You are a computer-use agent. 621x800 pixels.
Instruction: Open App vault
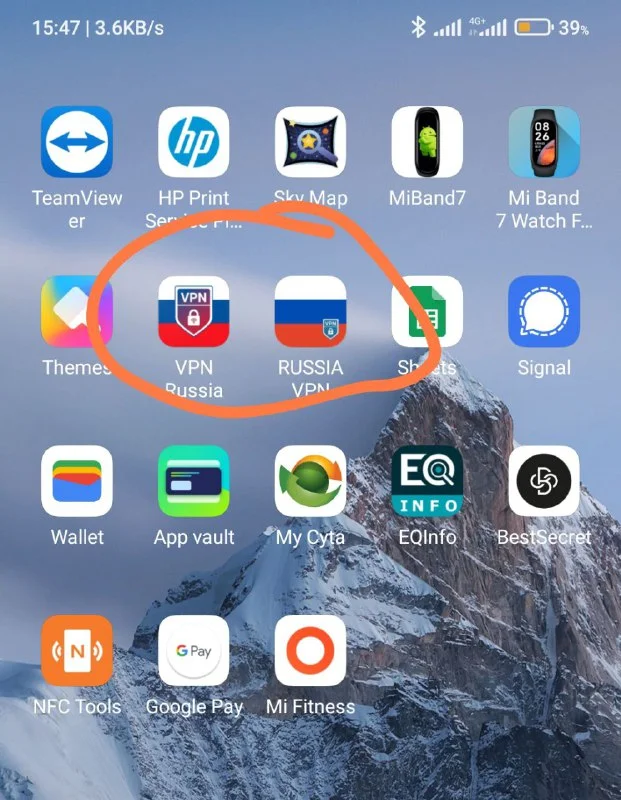coord(194,481)
